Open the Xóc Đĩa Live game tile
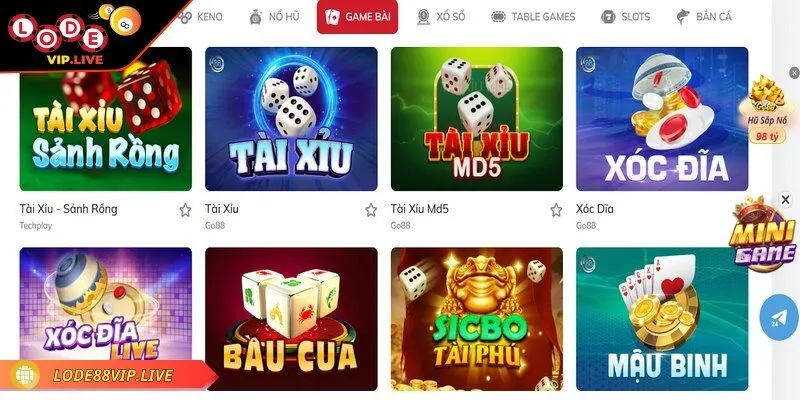The width and height of the screenshot is (800, 400). click(106, 310)
